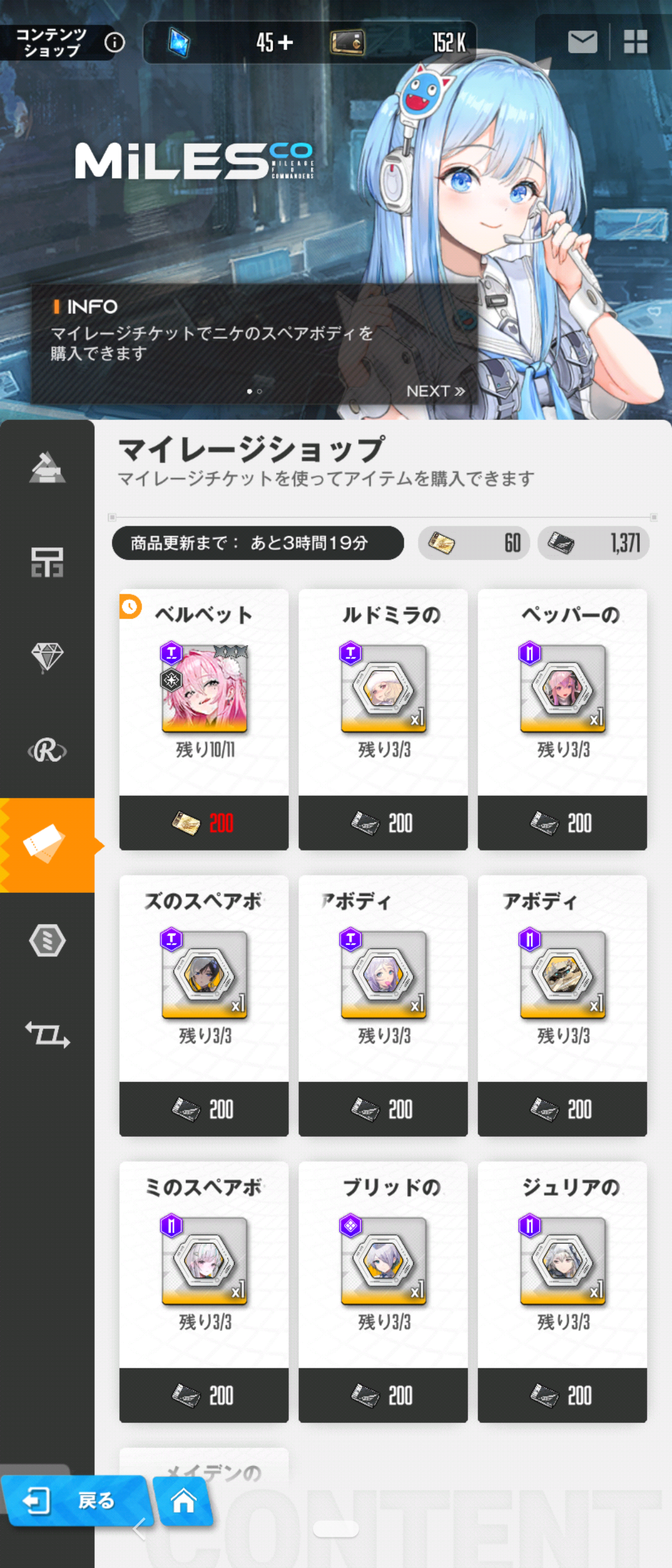Return to the home lobby

[184, 1501]
